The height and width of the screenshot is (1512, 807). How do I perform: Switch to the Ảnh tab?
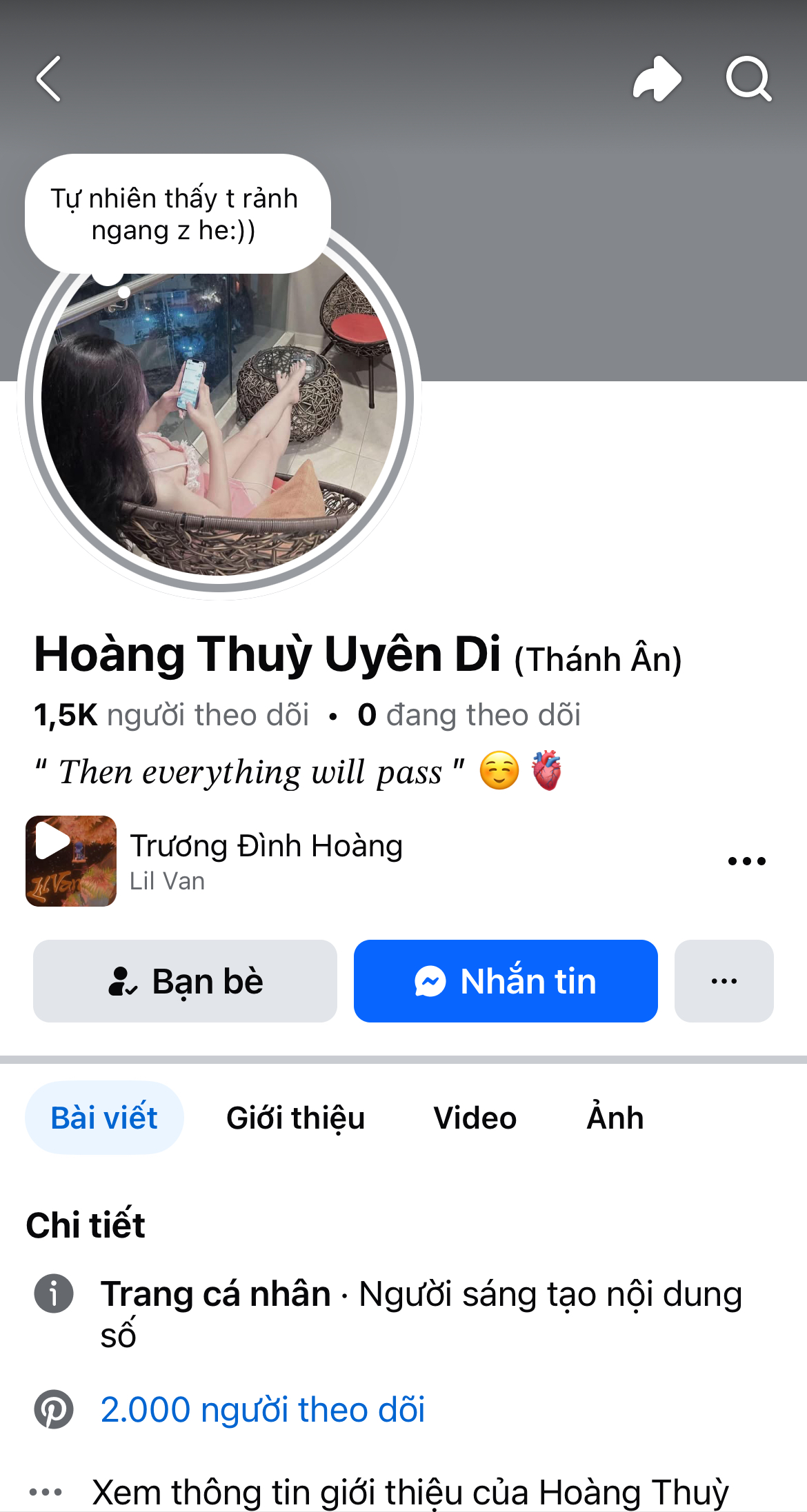coord(615,1118)
